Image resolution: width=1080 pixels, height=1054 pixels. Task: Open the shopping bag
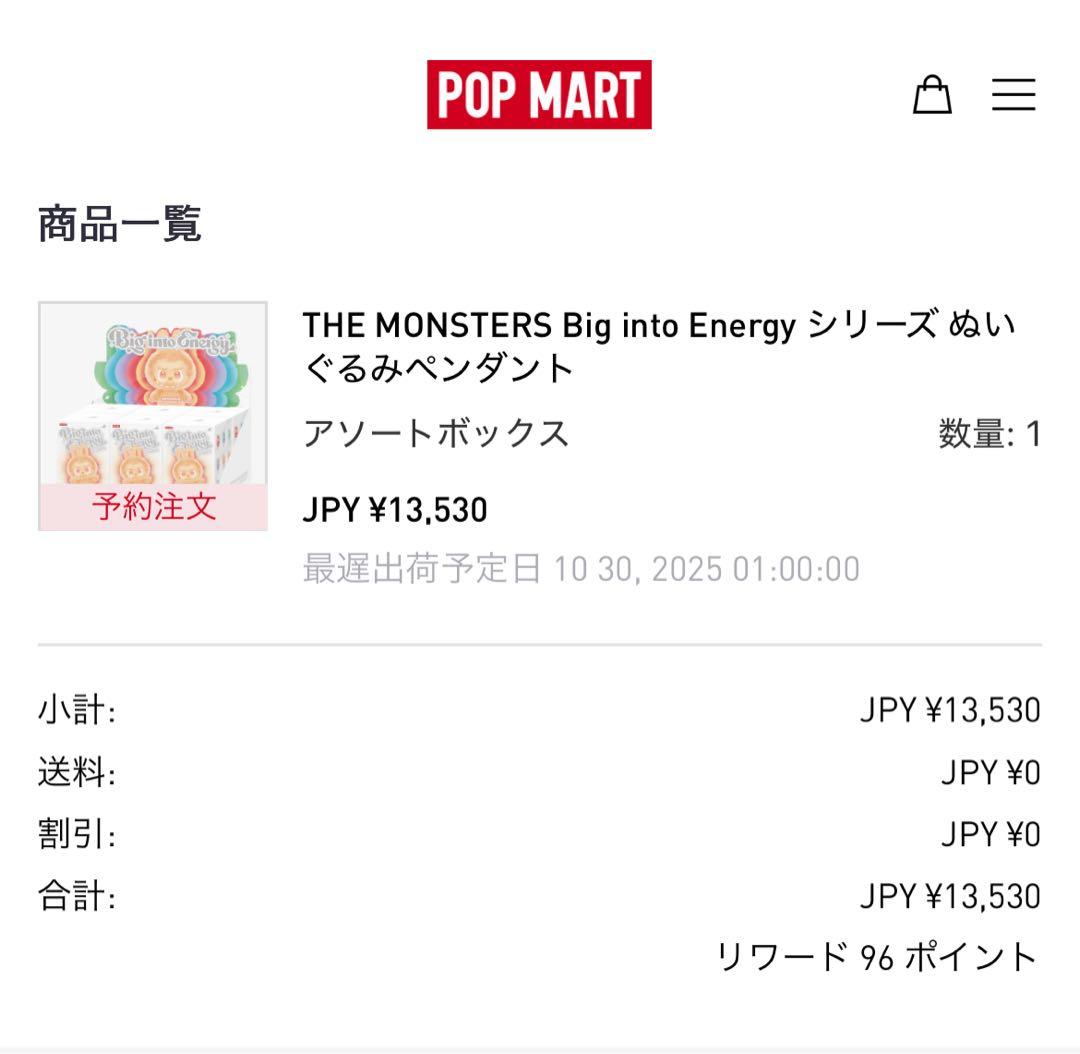932,95
